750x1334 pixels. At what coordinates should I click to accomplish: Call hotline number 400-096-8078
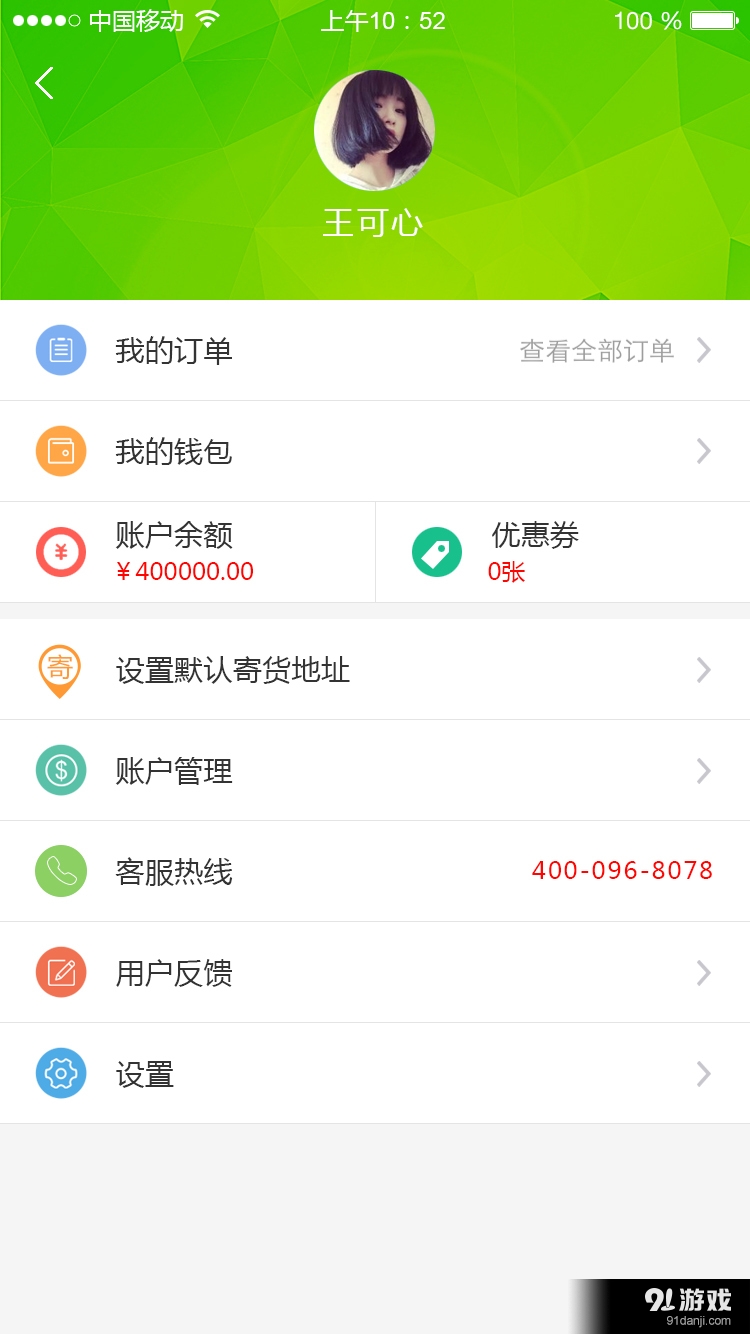623,870
